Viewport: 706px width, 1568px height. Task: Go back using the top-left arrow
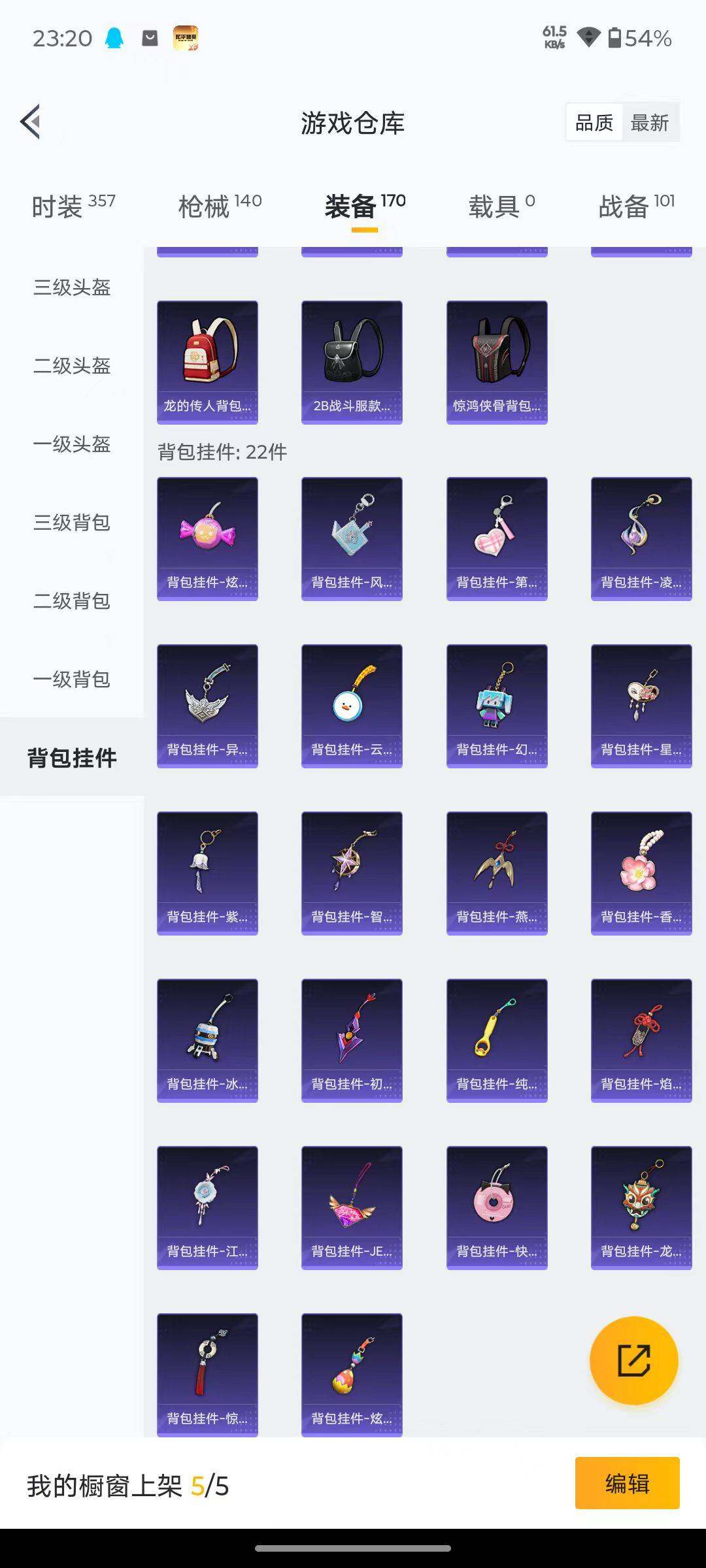click(x=31, y=122)
